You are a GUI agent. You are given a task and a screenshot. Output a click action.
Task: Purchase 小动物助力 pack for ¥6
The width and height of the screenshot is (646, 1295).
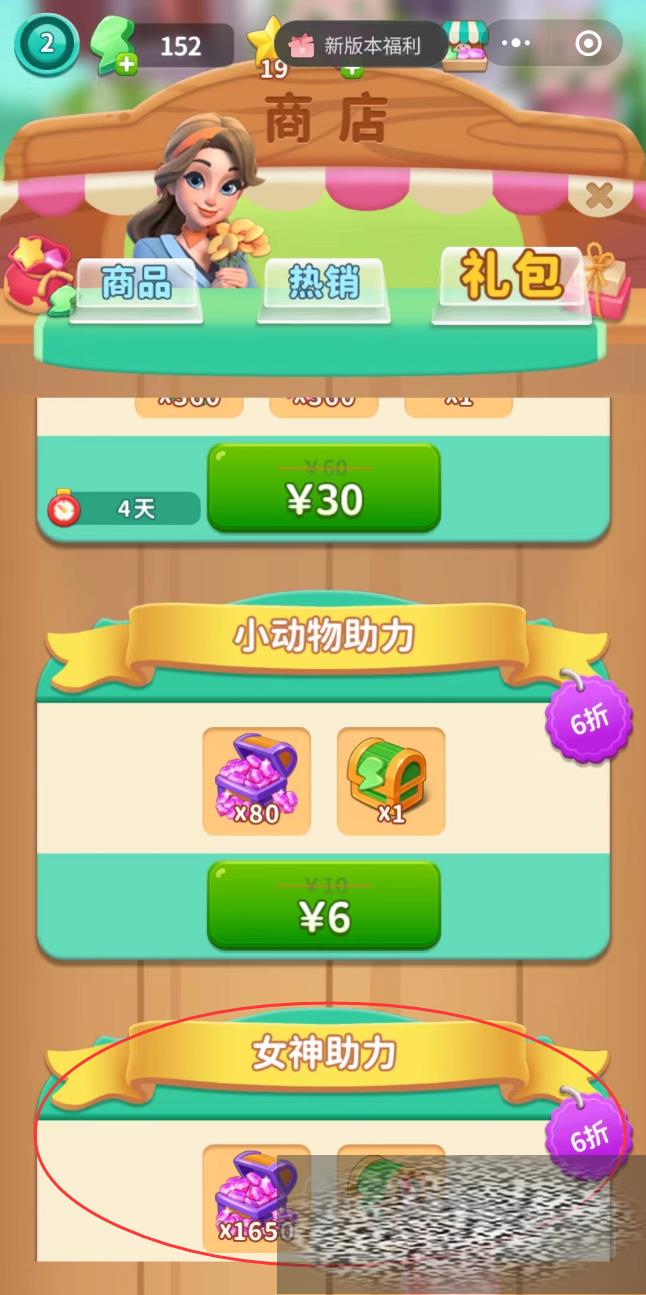tap(323, 905)
